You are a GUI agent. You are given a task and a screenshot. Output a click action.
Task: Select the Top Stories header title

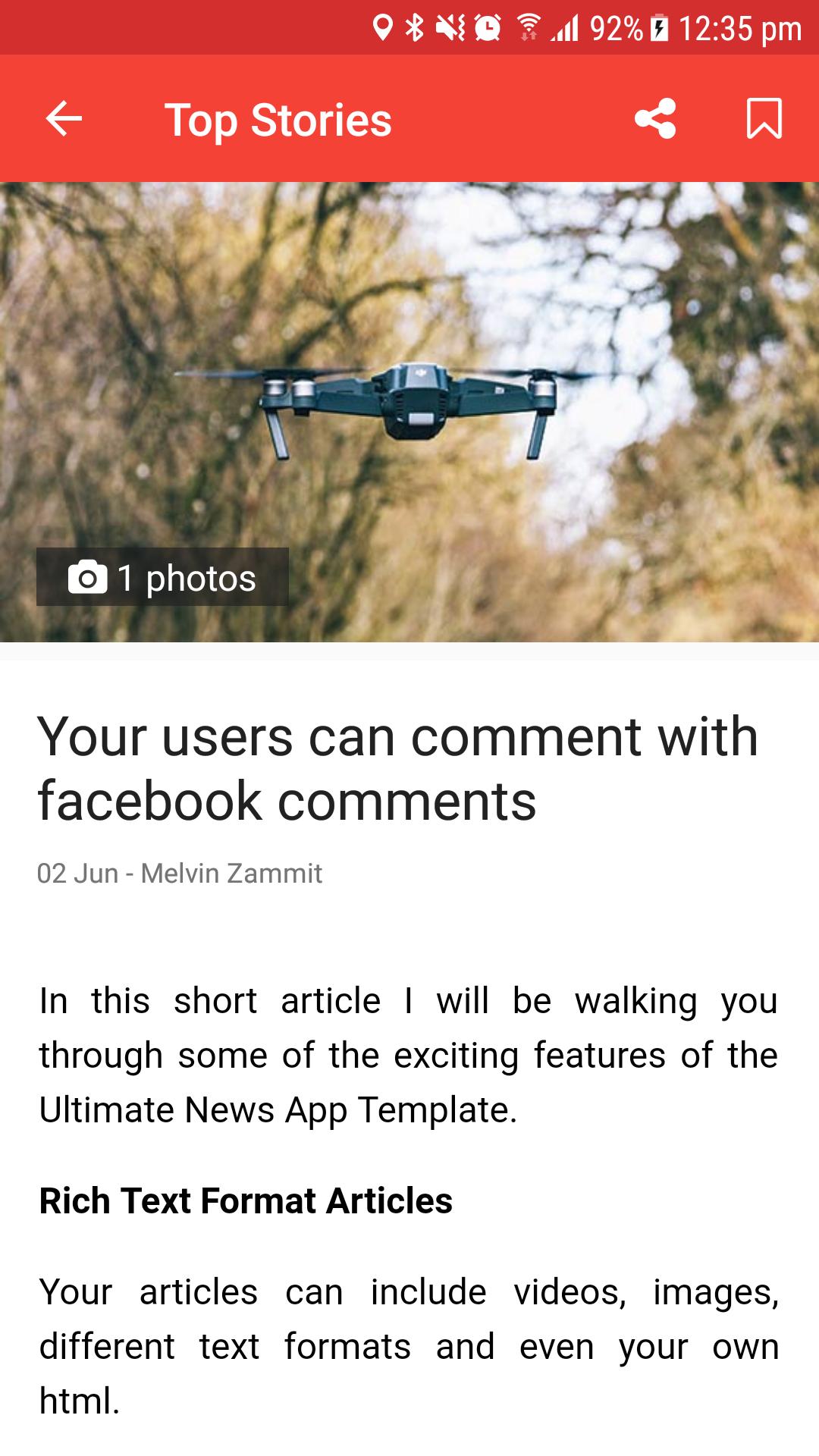tap(278, 118)
